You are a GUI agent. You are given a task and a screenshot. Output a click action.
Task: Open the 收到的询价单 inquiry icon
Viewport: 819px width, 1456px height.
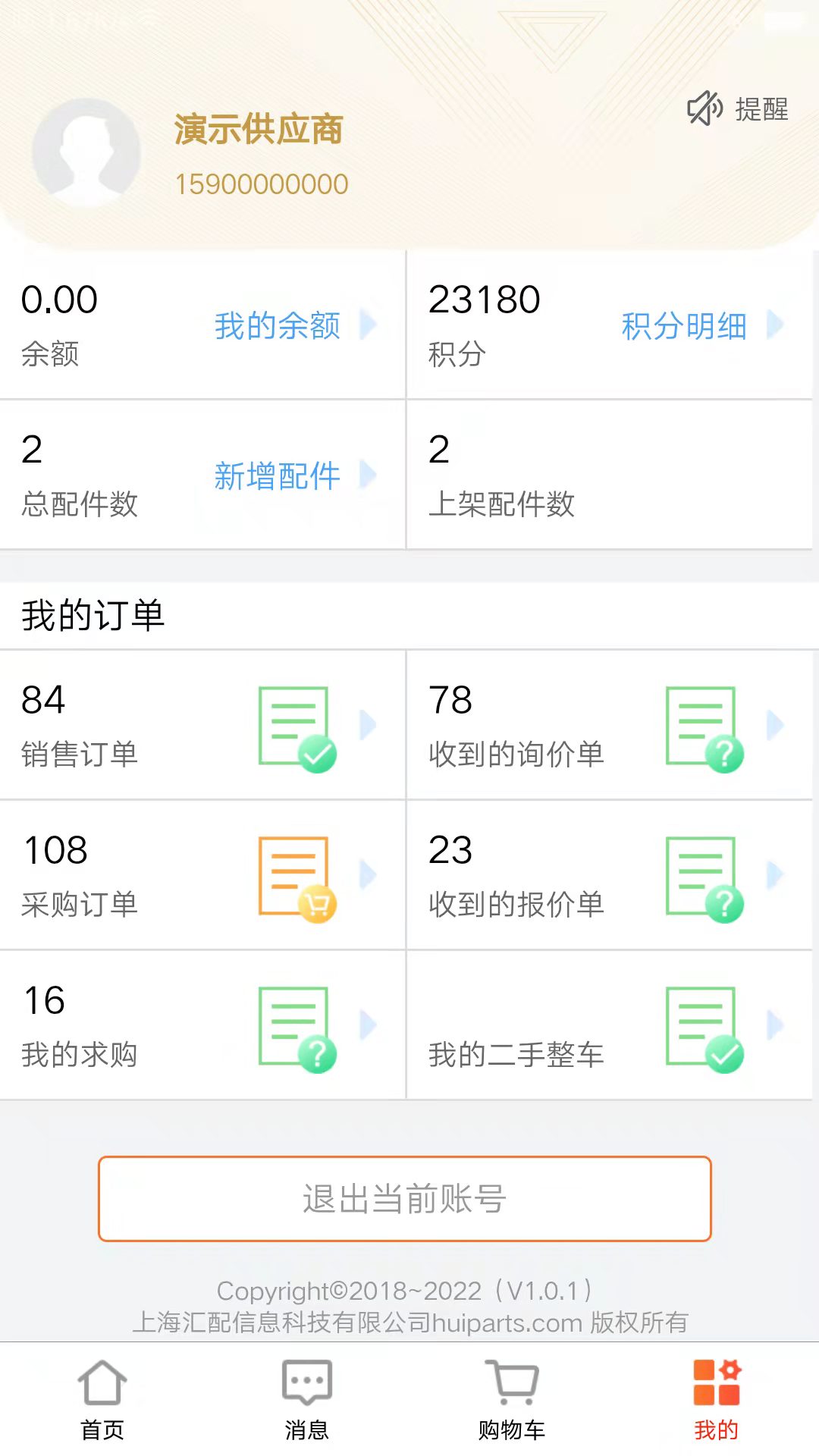[701, 724]
